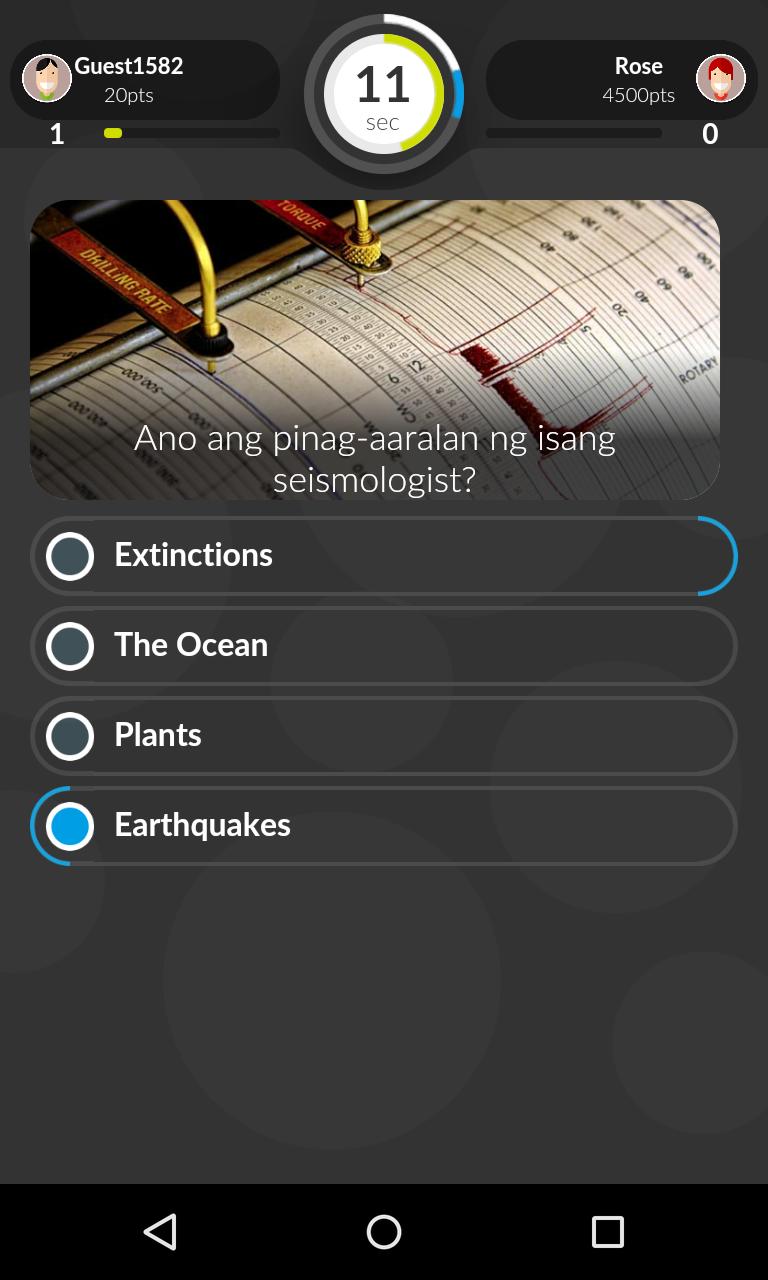
Task: Tap the seismograph question image
Action: pyautogui.click(x=375, y=300)
